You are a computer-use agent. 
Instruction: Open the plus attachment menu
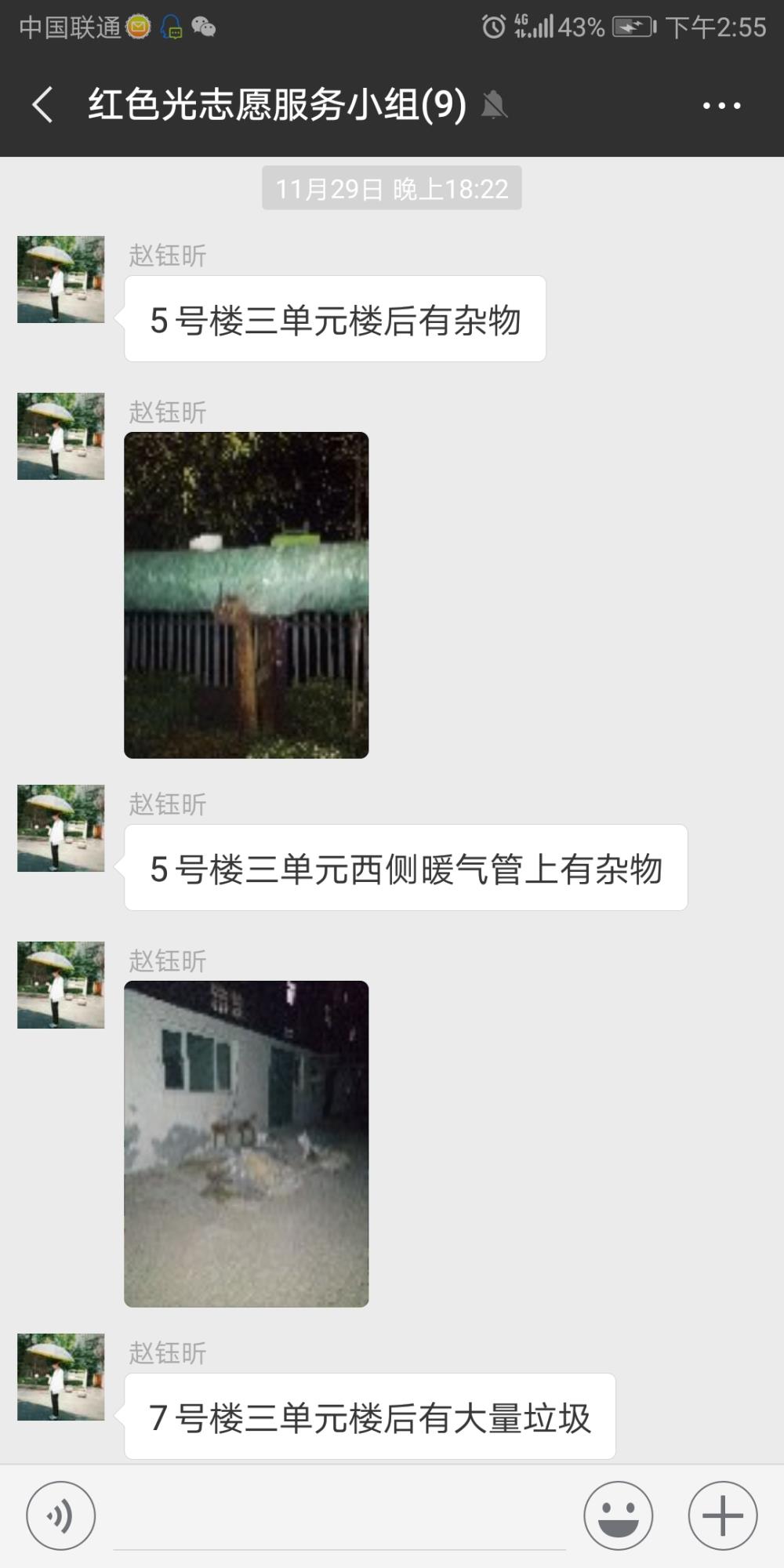click(722, 1515)
